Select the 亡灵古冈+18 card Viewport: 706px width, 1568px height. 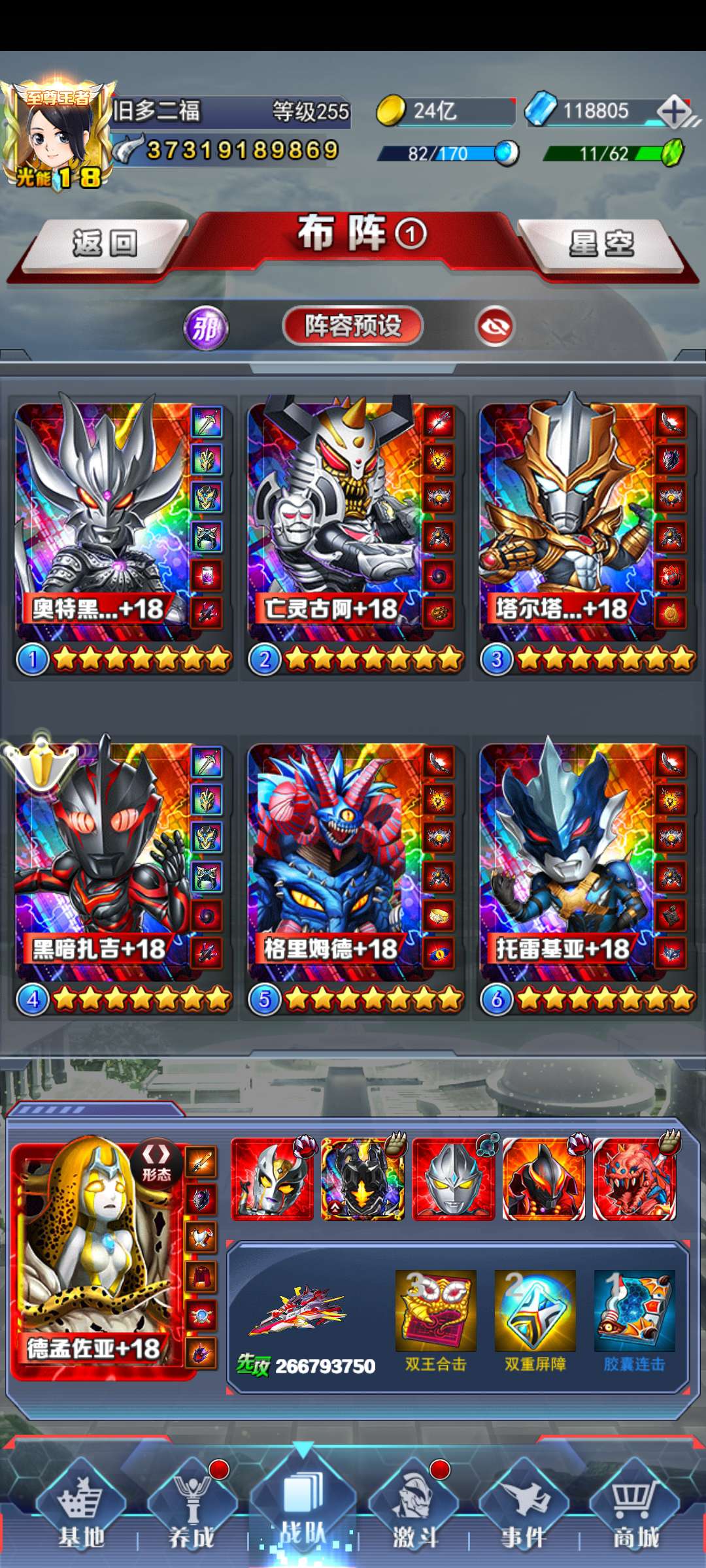[x=353, y=536]
